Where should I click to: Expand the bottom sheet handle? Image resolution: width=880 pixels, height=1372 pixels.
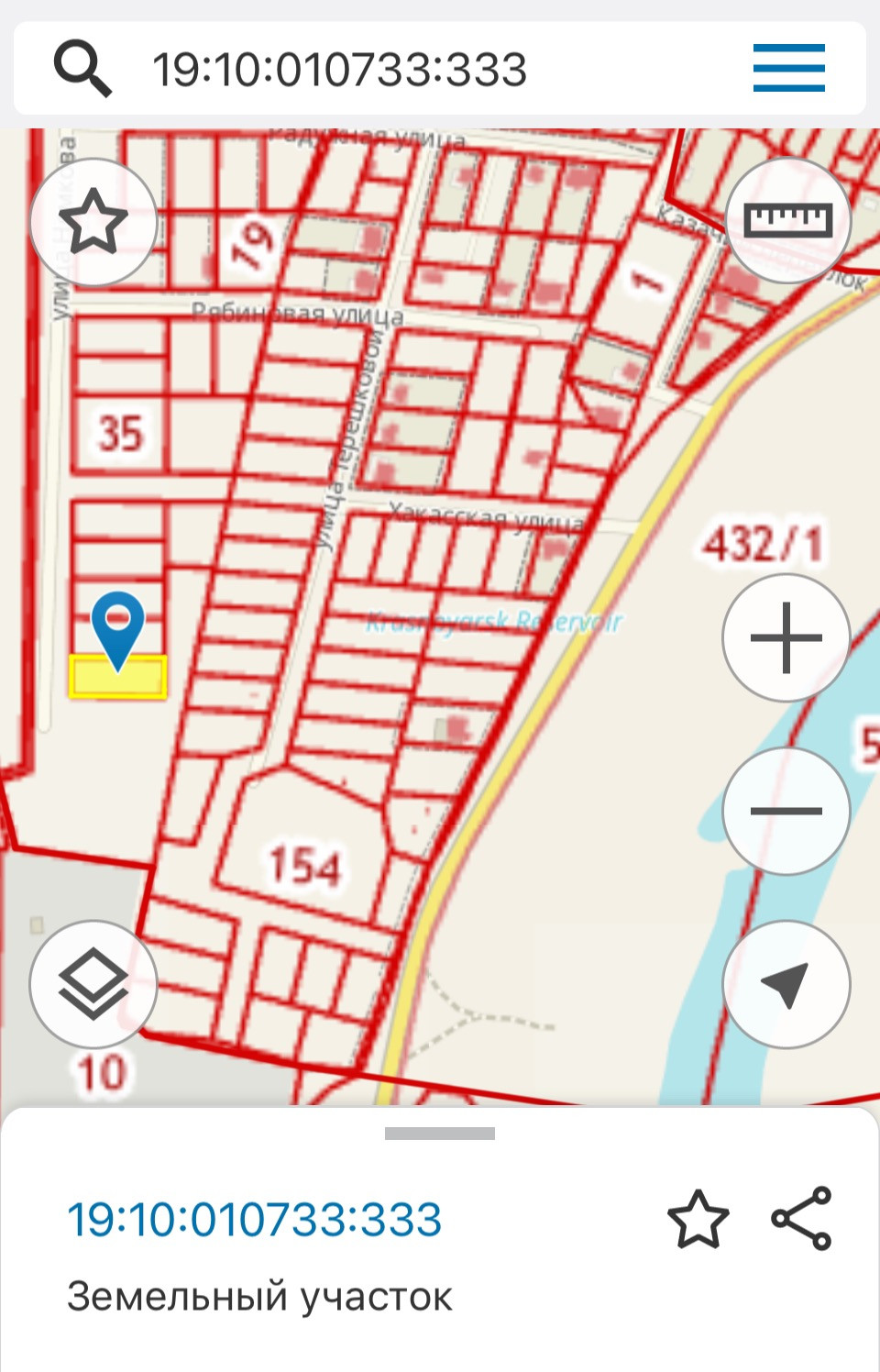(440, 1134)
